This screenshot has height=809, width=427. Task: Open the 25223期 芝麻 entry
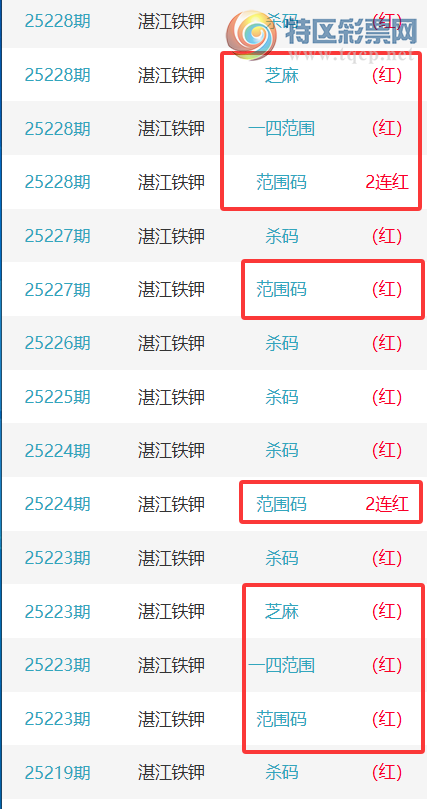(214, 611)
